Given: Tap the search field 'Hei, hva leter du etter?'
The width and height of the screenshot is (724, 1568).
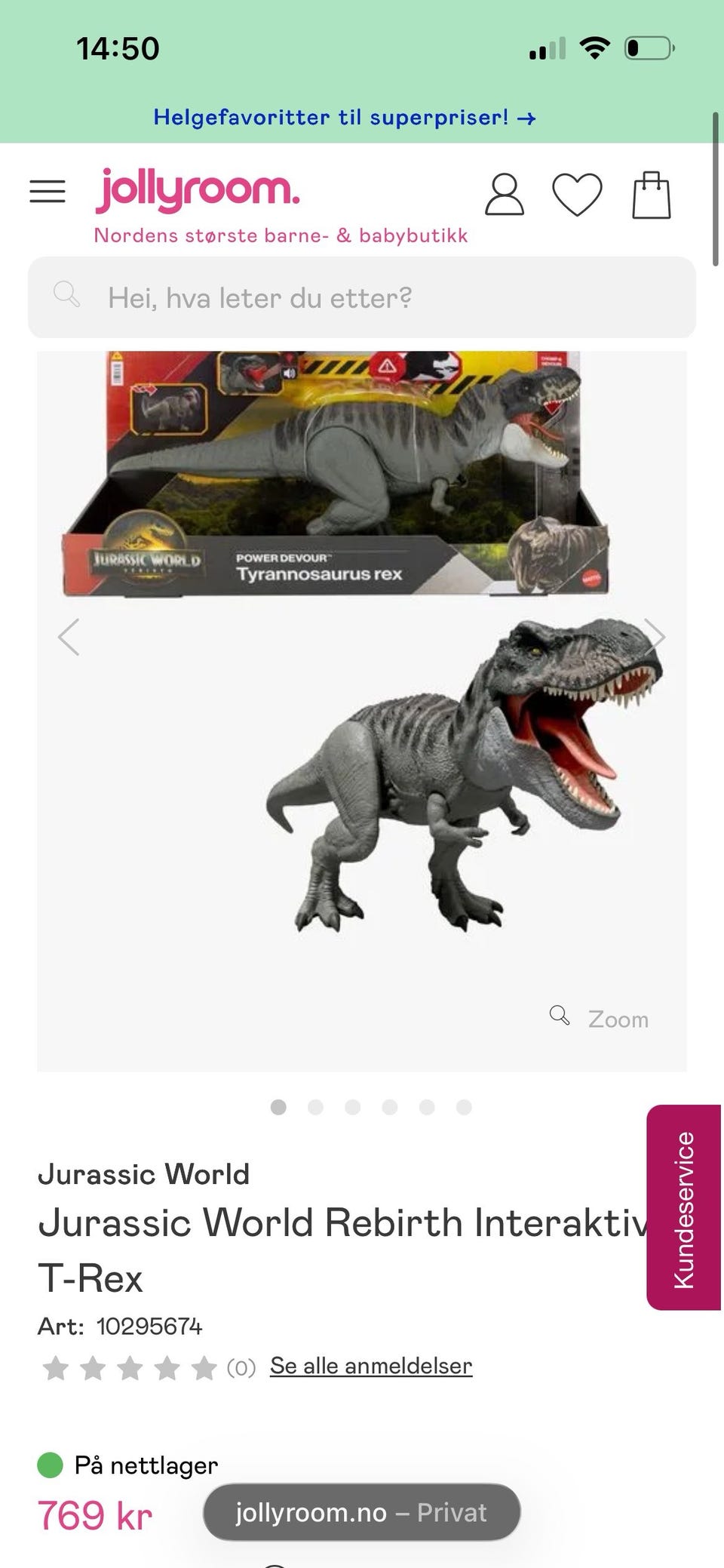Looking at the screenshot, I should click(x=362, y=297).
